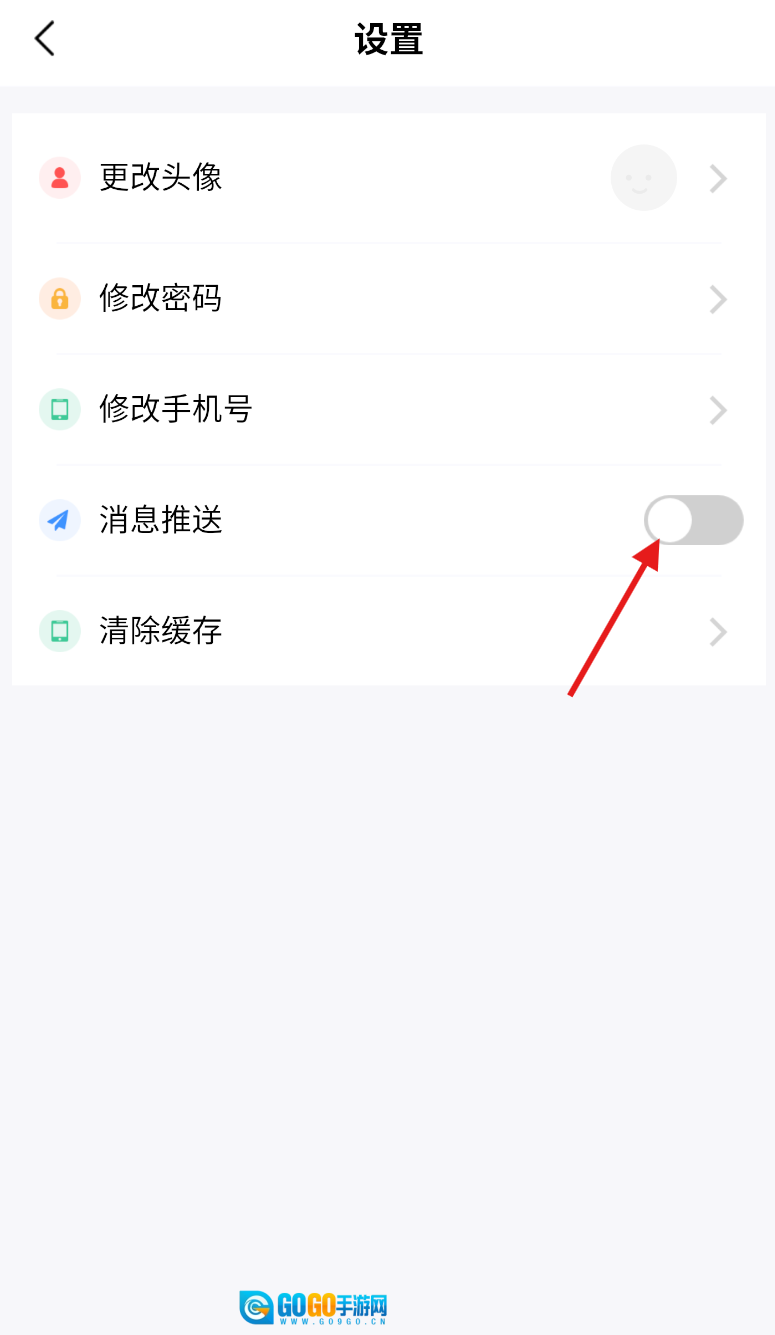This screenshot has height=1335, width=775.
Task: Open the 修改手机号 setting
Action: click(388, 410)
